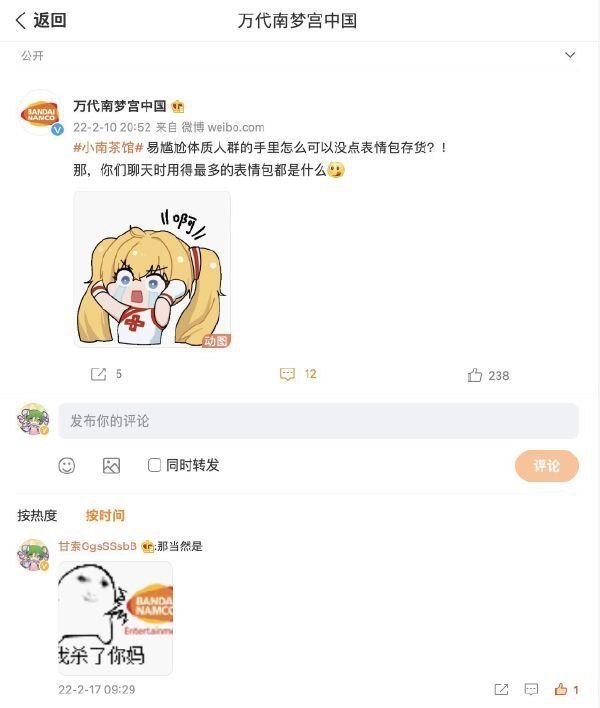600x708 pixels.
Task: Sort comments by 按热度
Action: [x=37, y=515]
